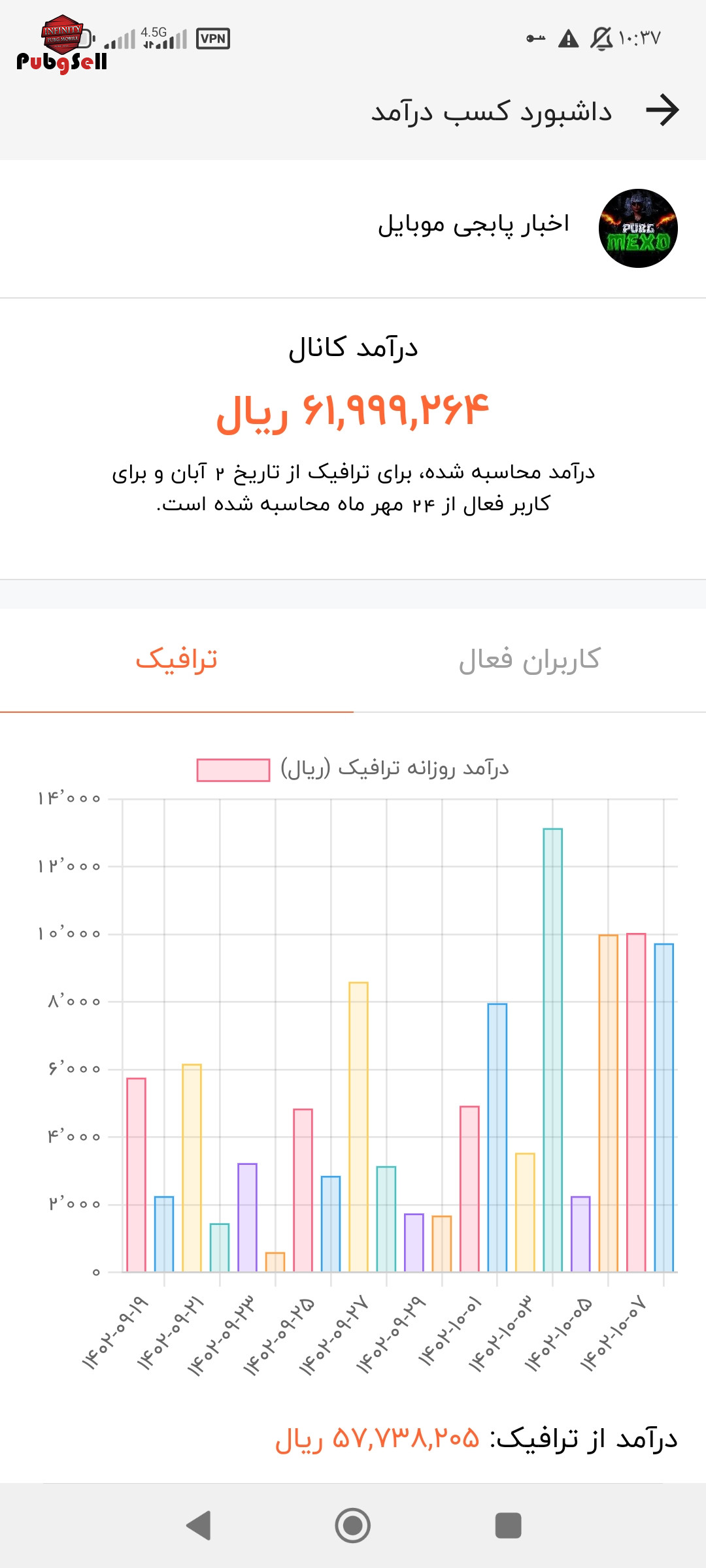This screenshot has width=706, height=1568.
Task: Toggle the درآمد روزانه ترافیک chart legend
Action: [x=353, y=769]
